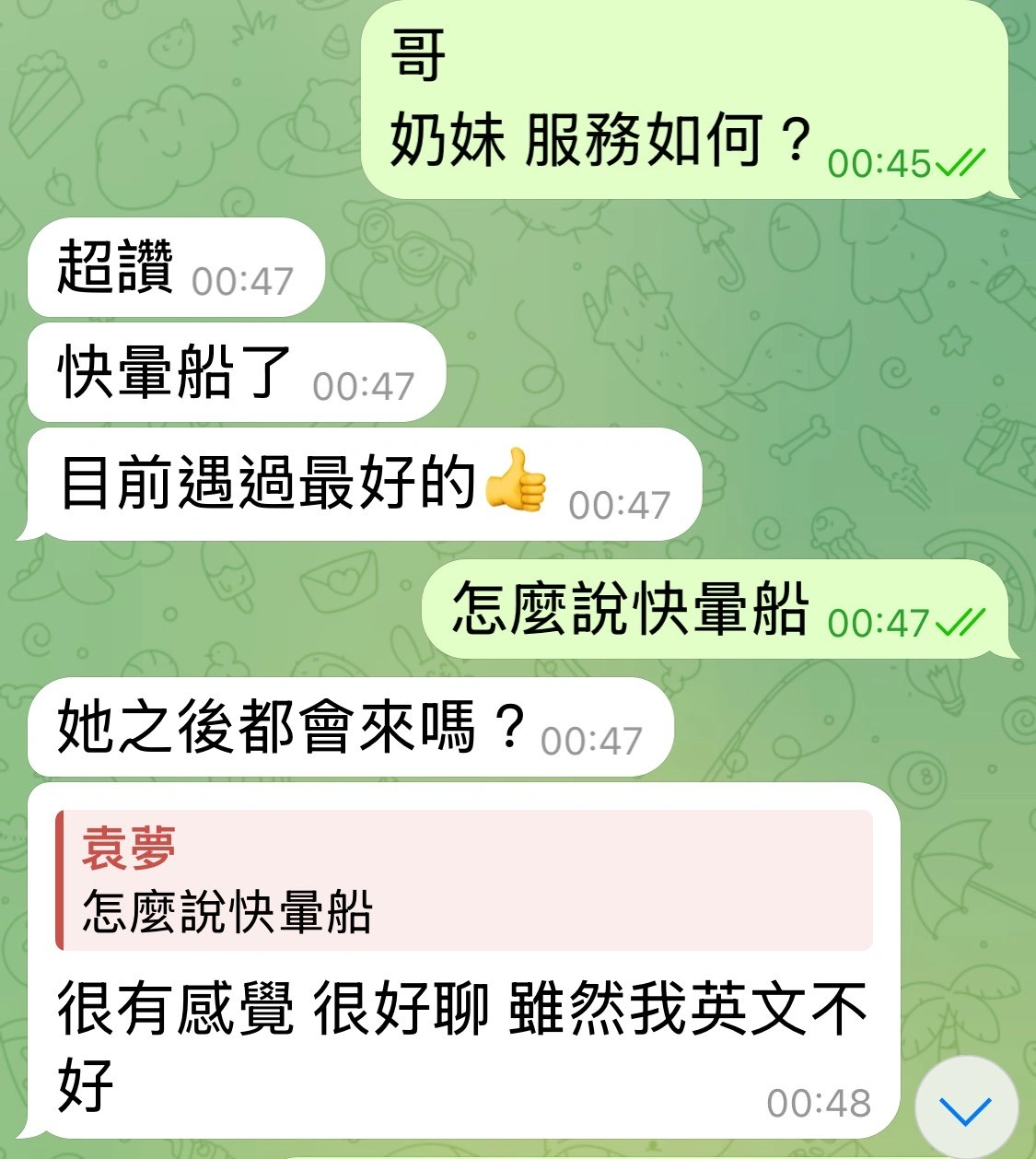Jump to the latest messages

(x=965, y=1108)
